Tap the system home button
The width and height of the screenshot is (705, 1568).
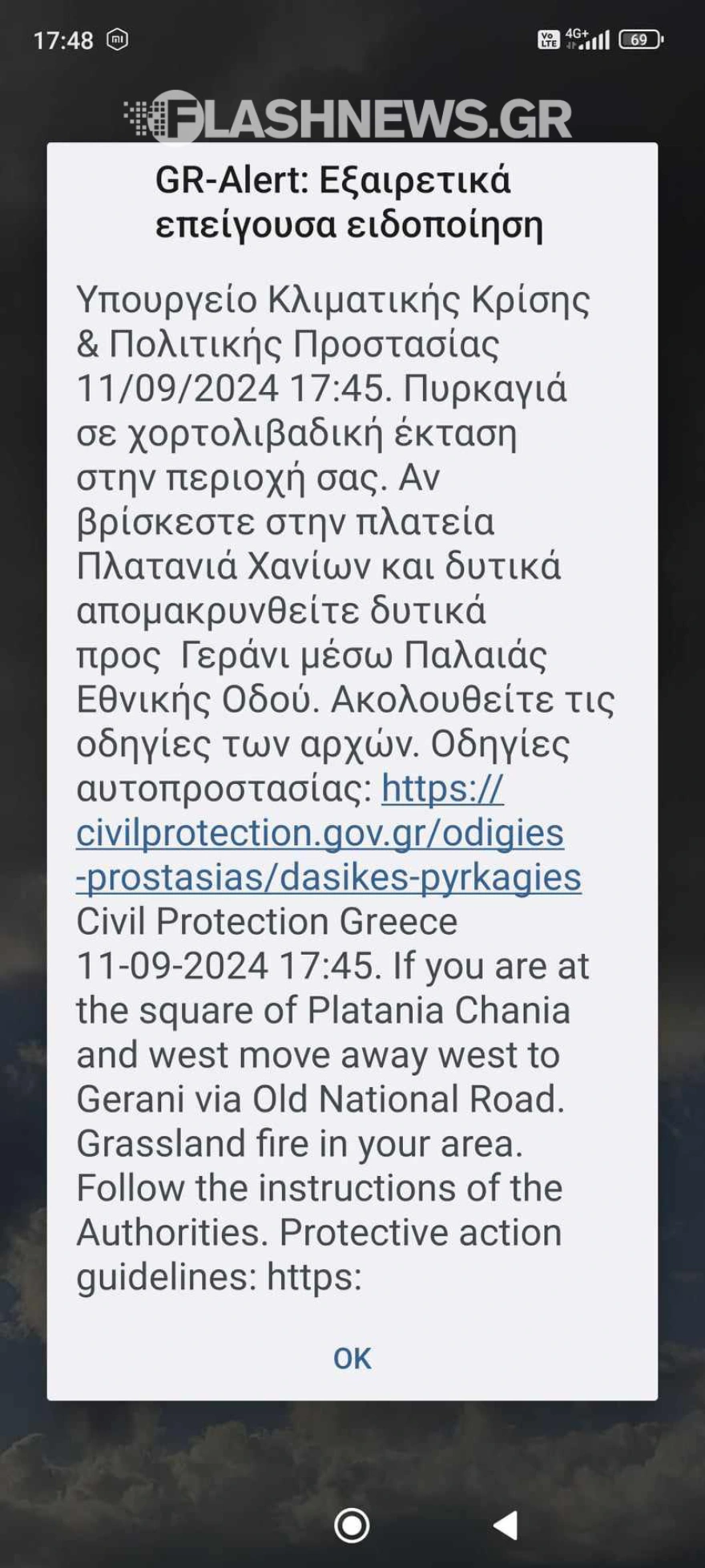tap(352, 1525)
